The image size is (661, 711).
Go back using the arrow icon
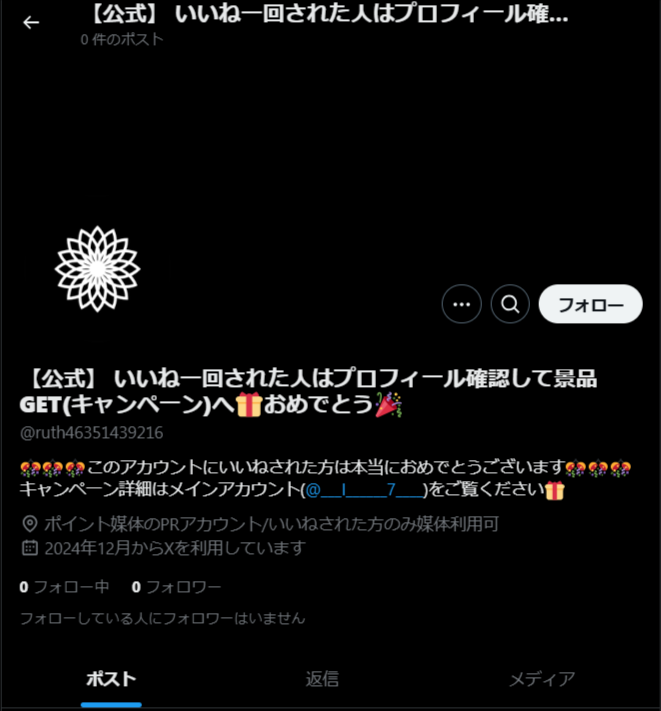(x=31, y=22)
